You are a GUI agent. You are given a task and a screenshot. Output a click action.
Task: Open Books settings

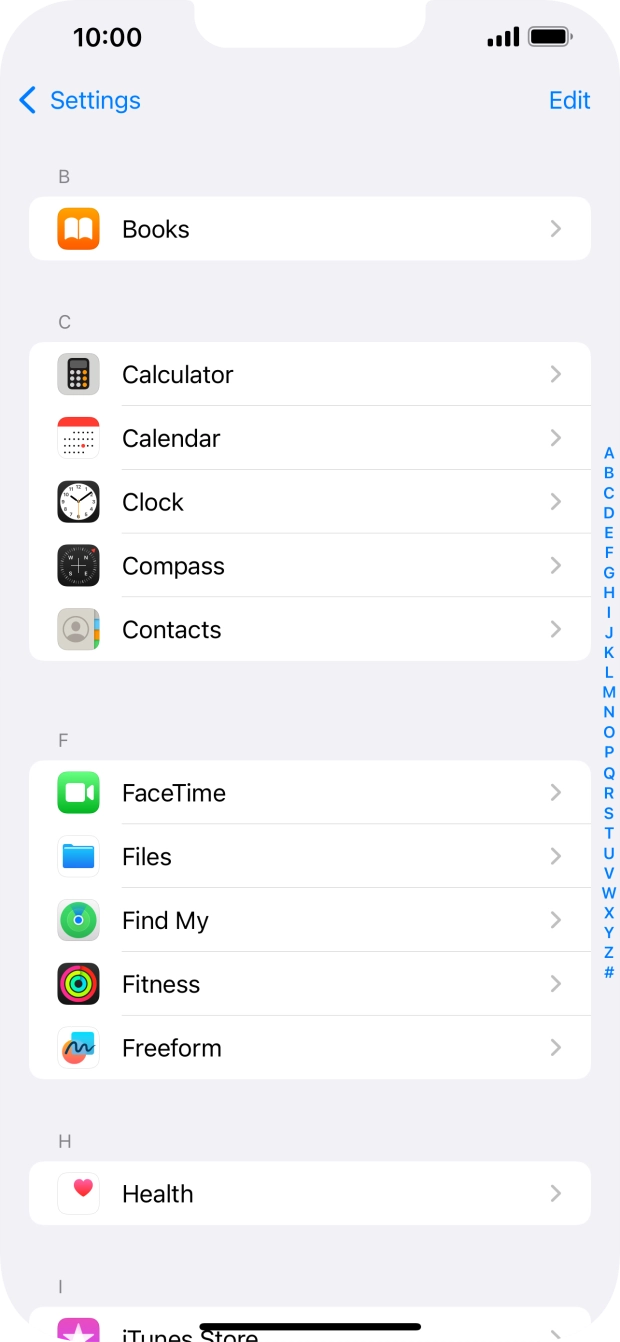pos(310,229)
